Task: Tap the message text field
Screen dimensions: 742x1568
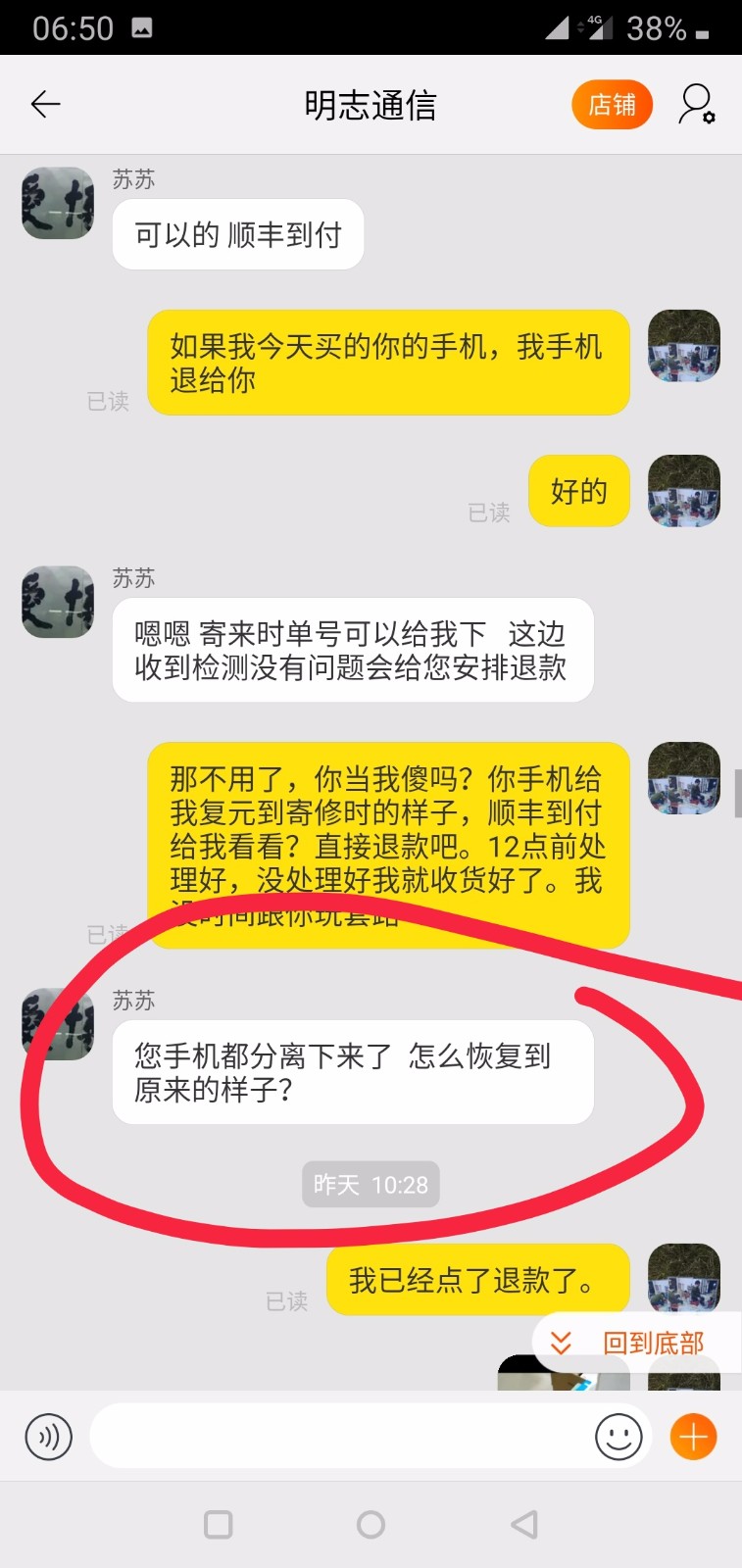Action: 338,1437
